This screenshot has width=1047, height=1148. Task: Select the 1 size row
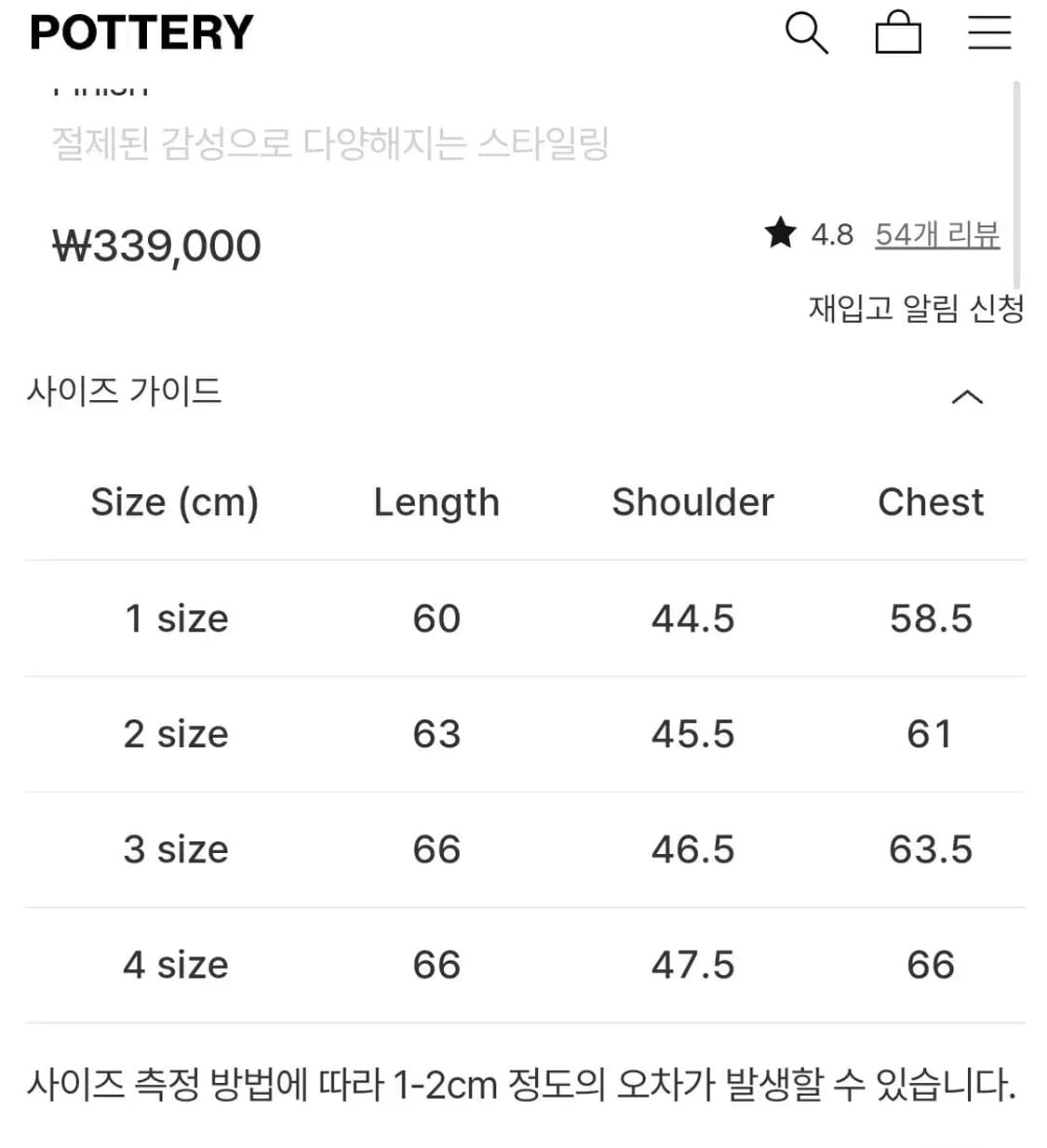click(177, 619)
